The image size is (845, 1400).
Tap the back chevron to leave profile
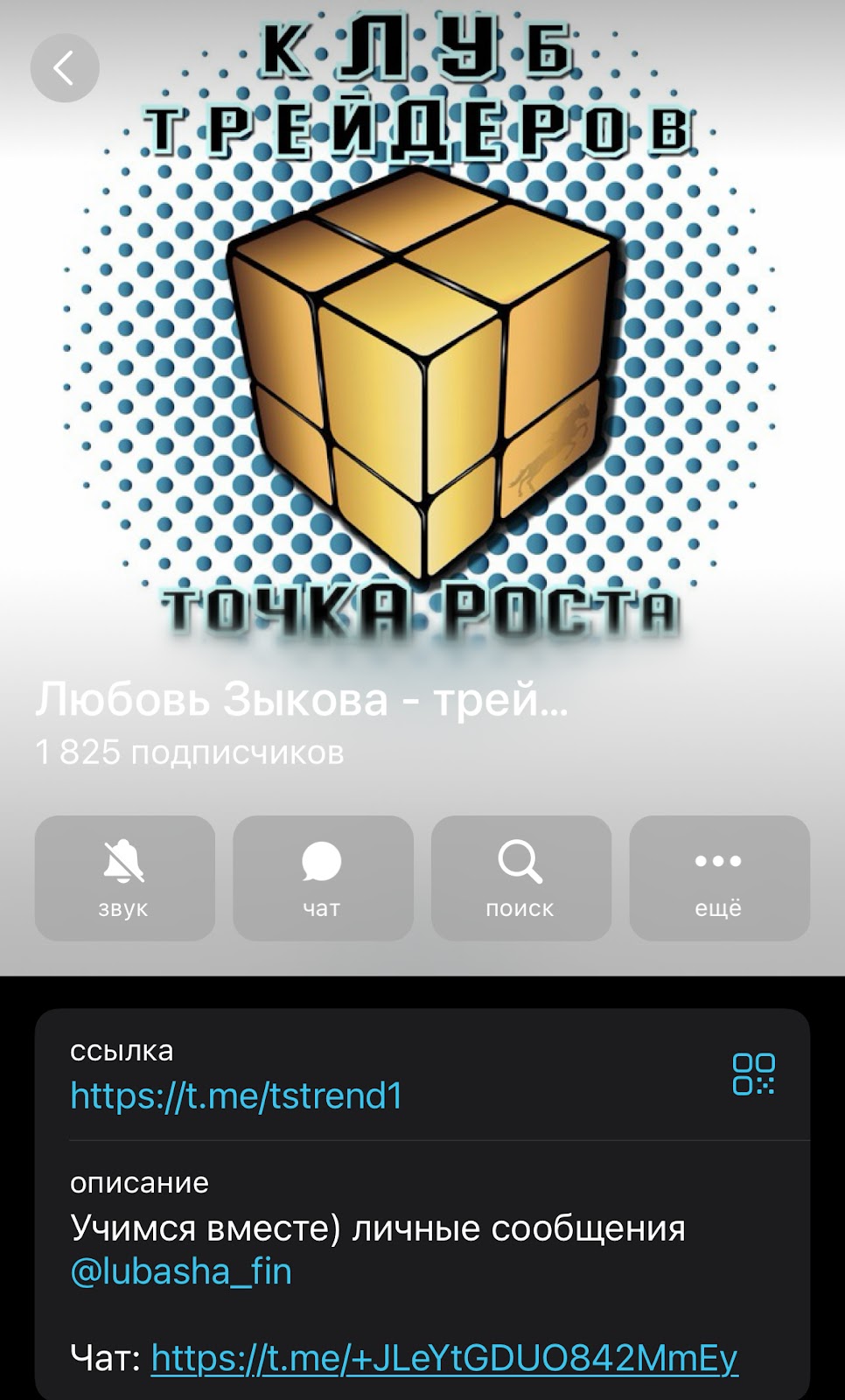point(63,66)
